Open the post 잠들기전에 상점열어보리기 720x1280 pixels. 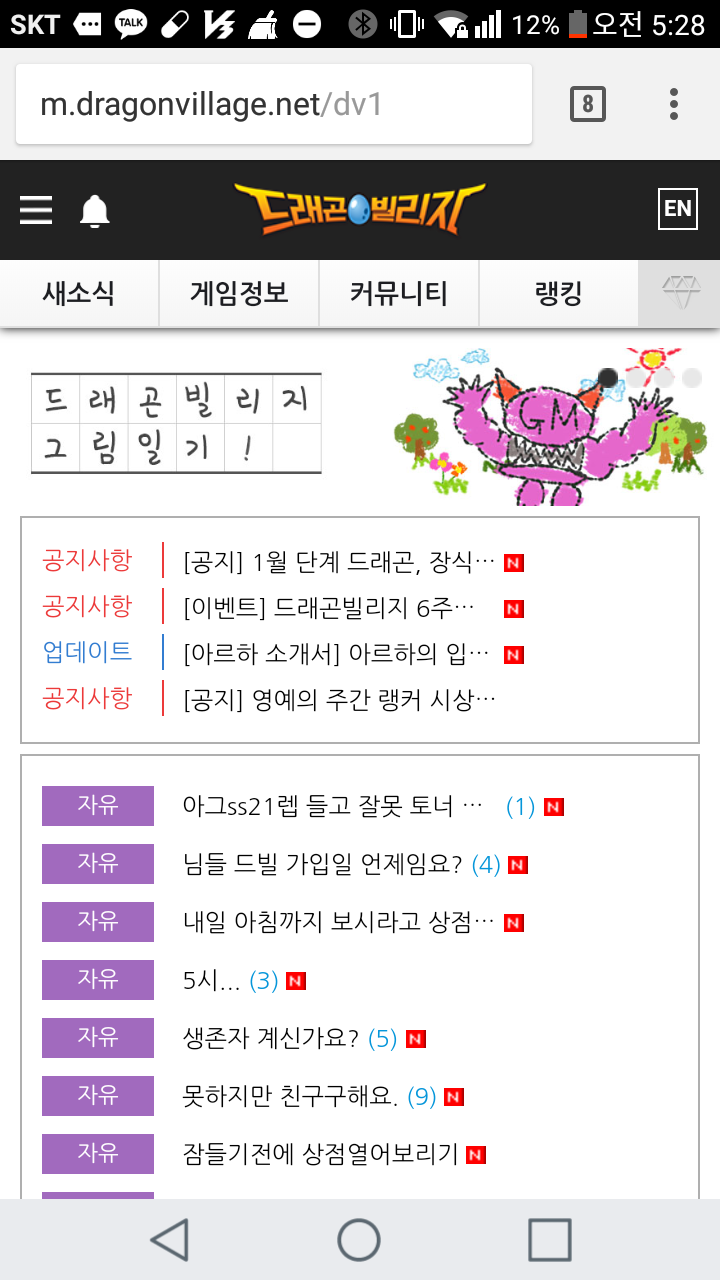click(x=321, y=1154)
